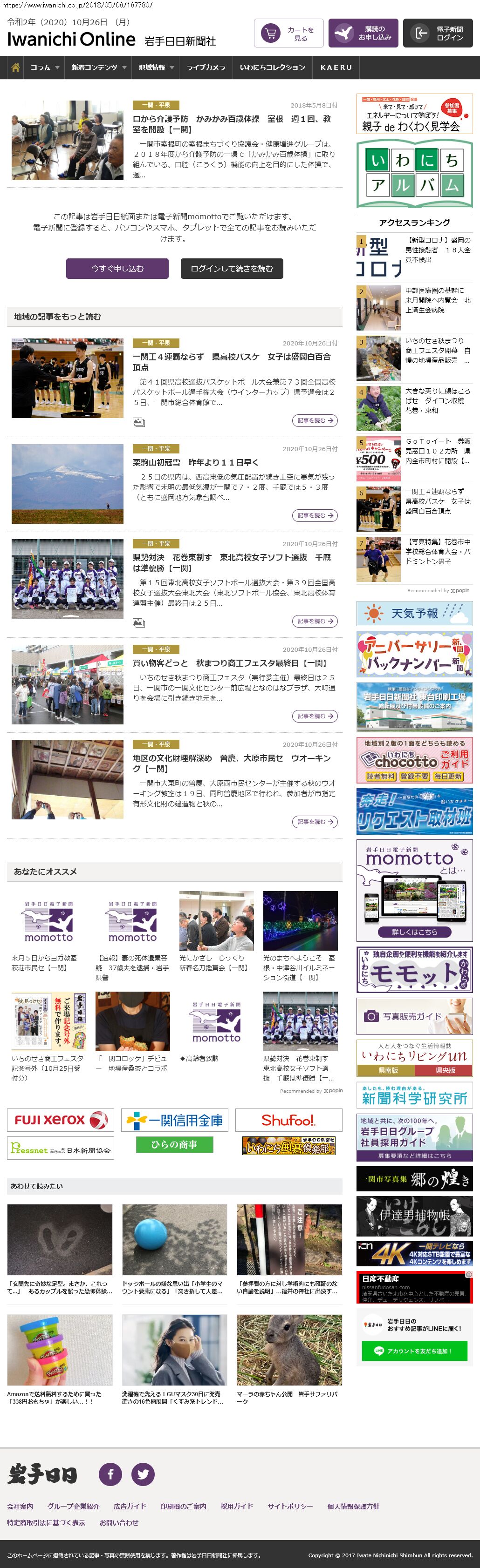Visit the Facebook page icon
Screen dimensions: 480x1568
coord(110,1473)
